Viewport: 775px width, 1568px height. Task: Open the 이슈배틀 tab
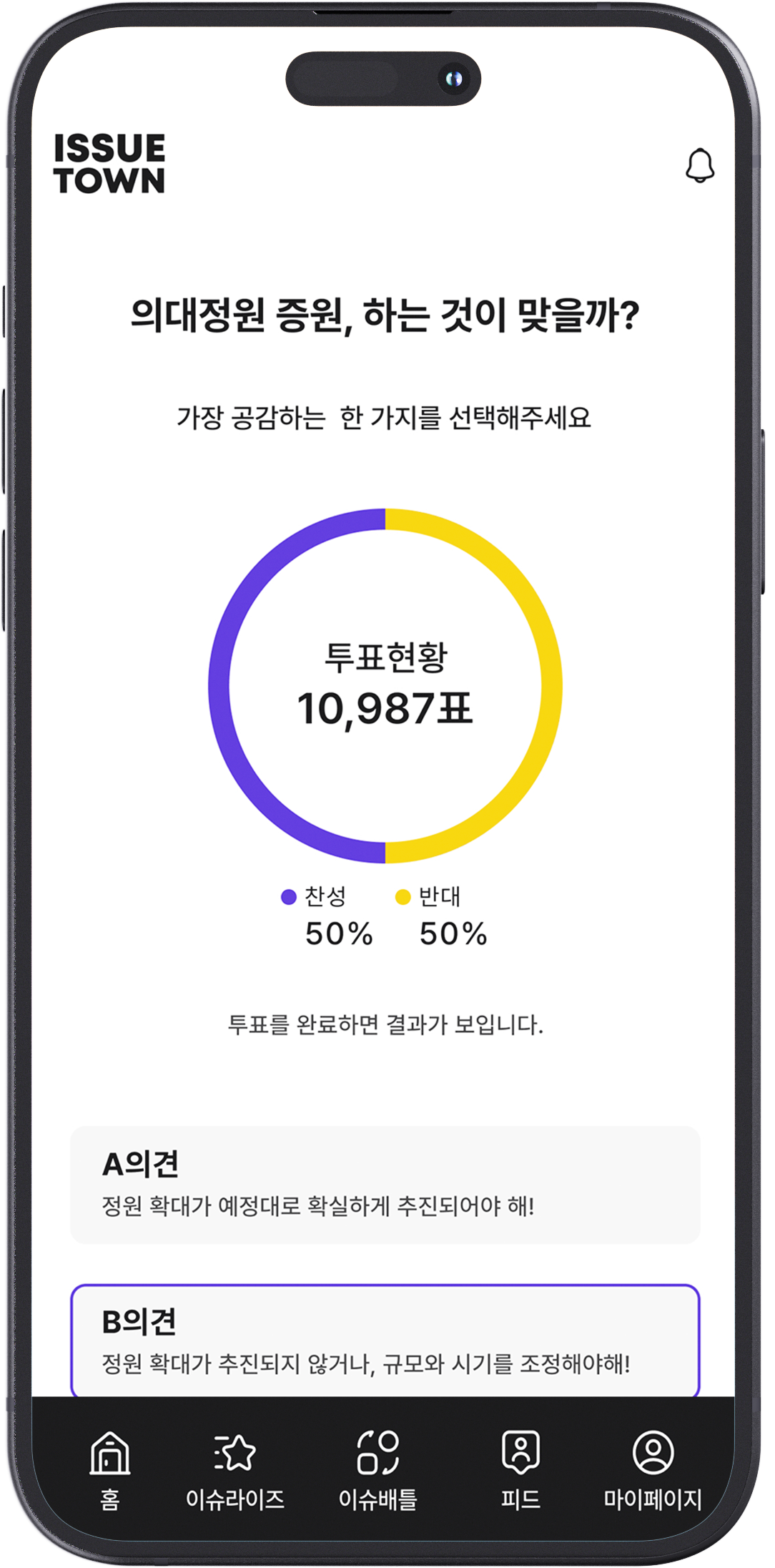point(377,1469)
